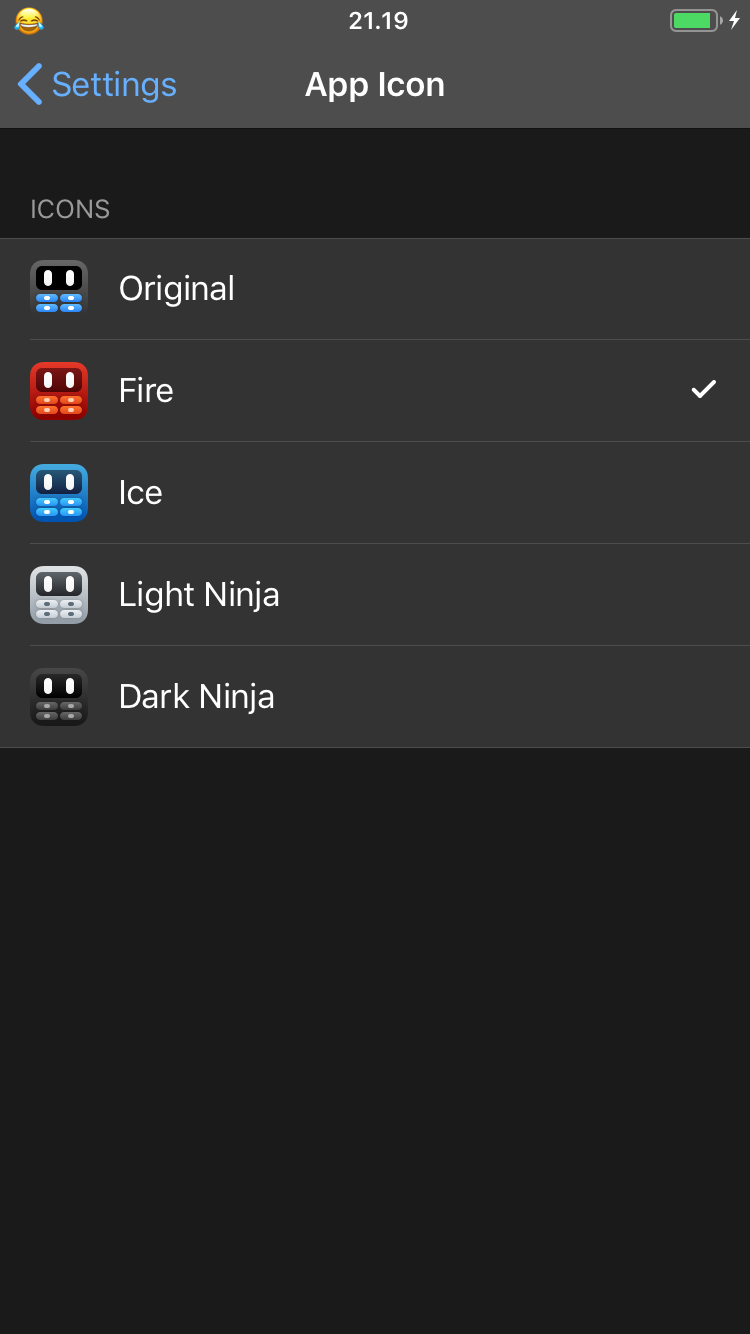Go back to Settings
Screen dimensions: 750x1334
[97, 85]
